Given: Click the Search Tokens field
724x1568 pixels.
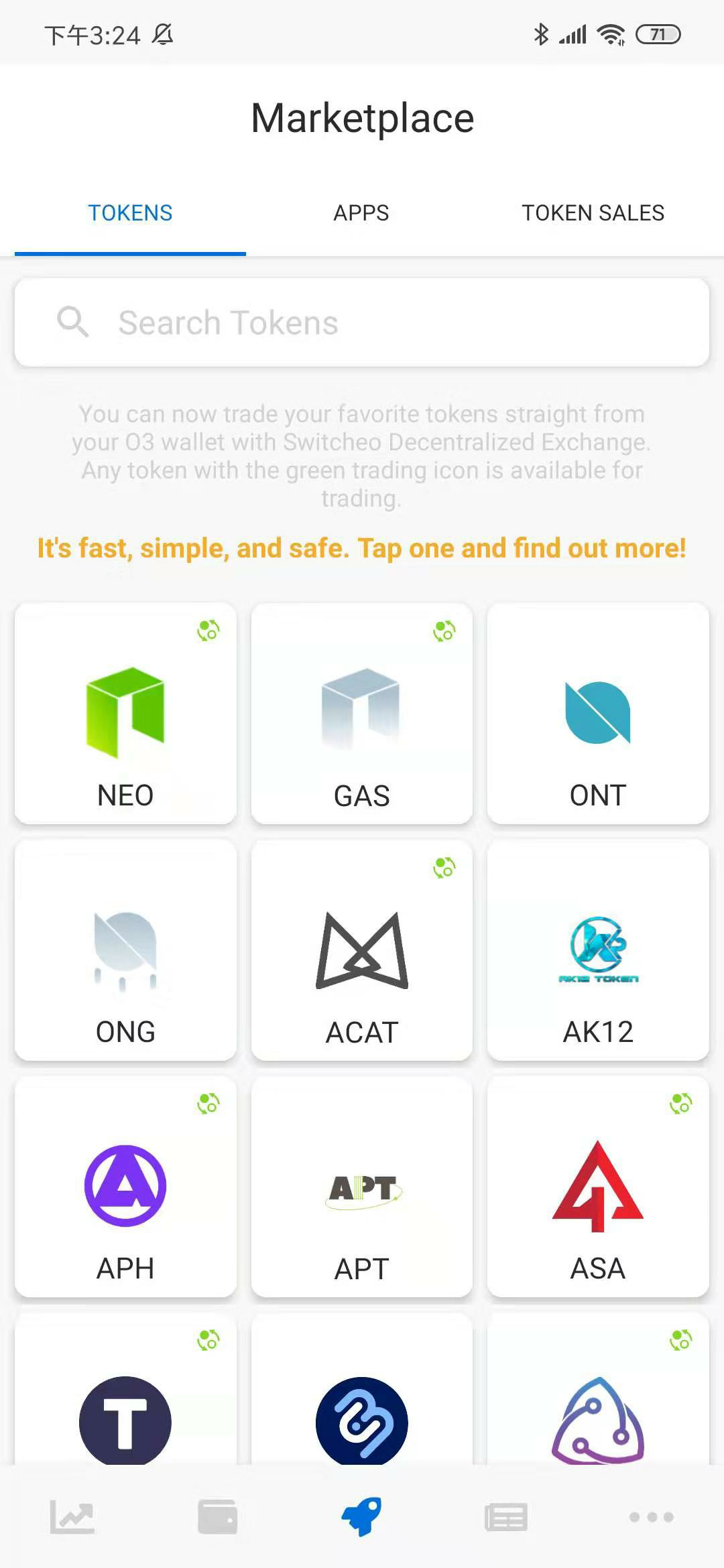Looking at the screenshot, I should (362, 322).
